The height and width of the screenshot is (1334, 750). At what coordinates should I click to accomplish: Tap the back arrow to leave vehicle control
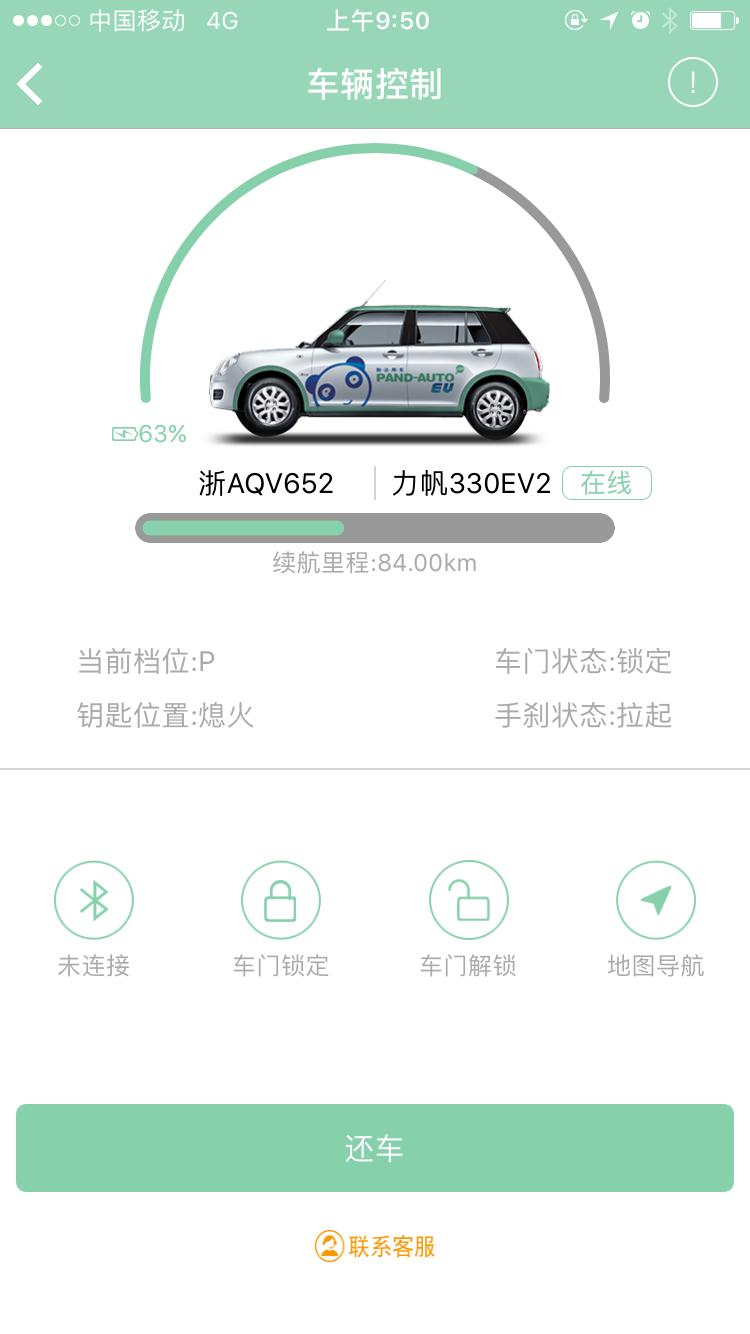tap(32, 84)
